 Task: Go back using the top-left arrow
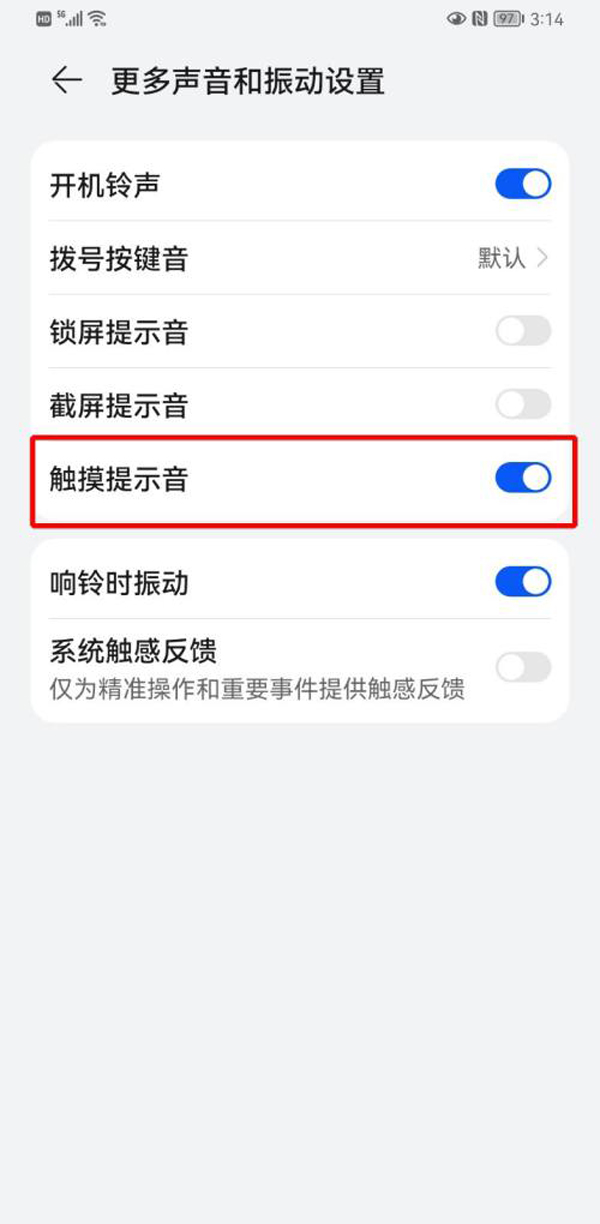[66, 81]
